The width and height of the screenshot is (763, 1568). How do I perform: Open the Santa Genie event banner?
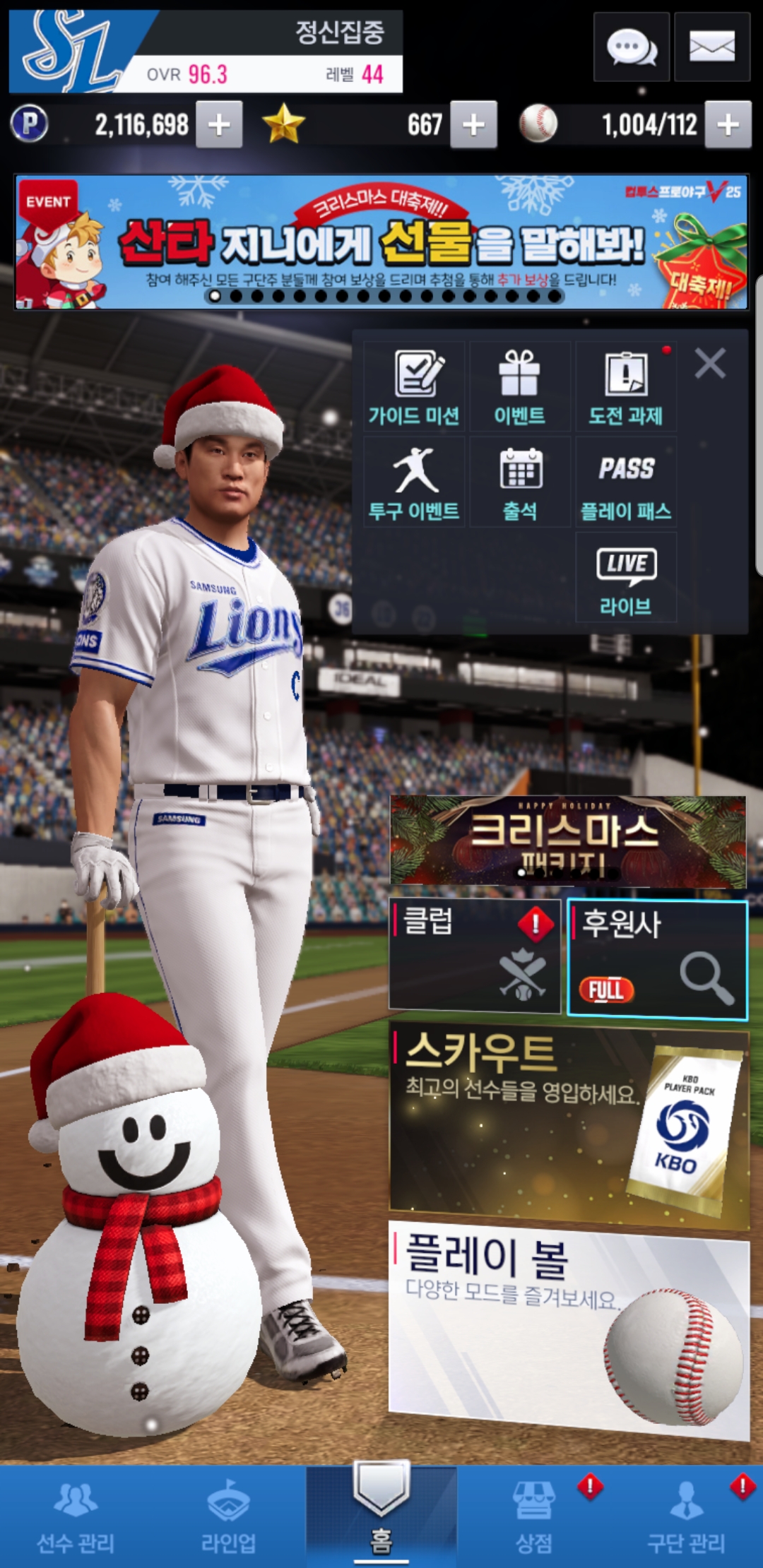tap(381, 242)
